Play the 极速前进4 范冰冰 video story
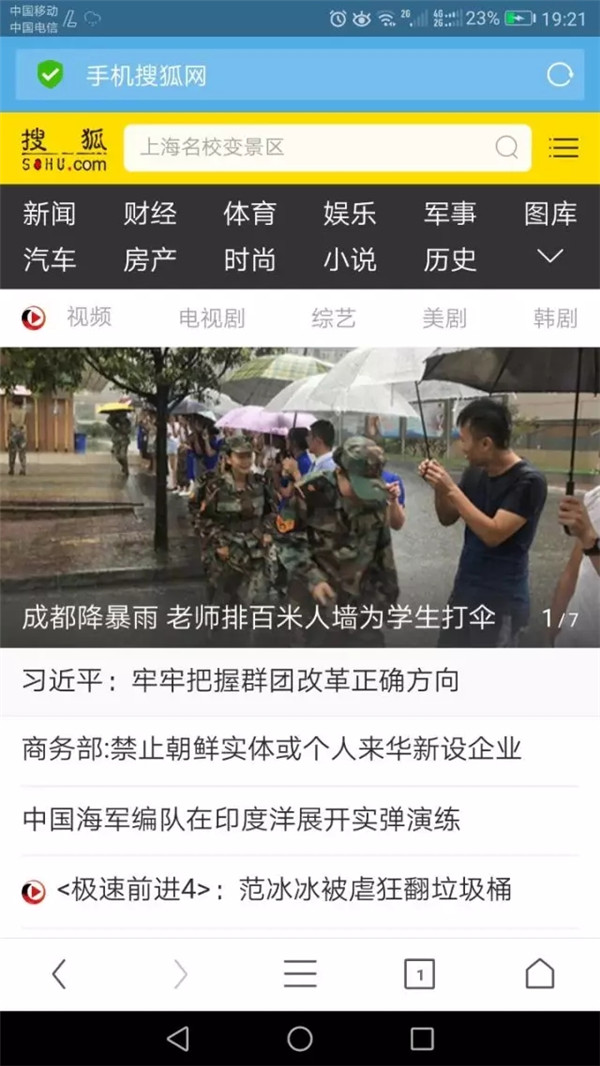Screen dimensions: 600x1066 tap(284, 890)
